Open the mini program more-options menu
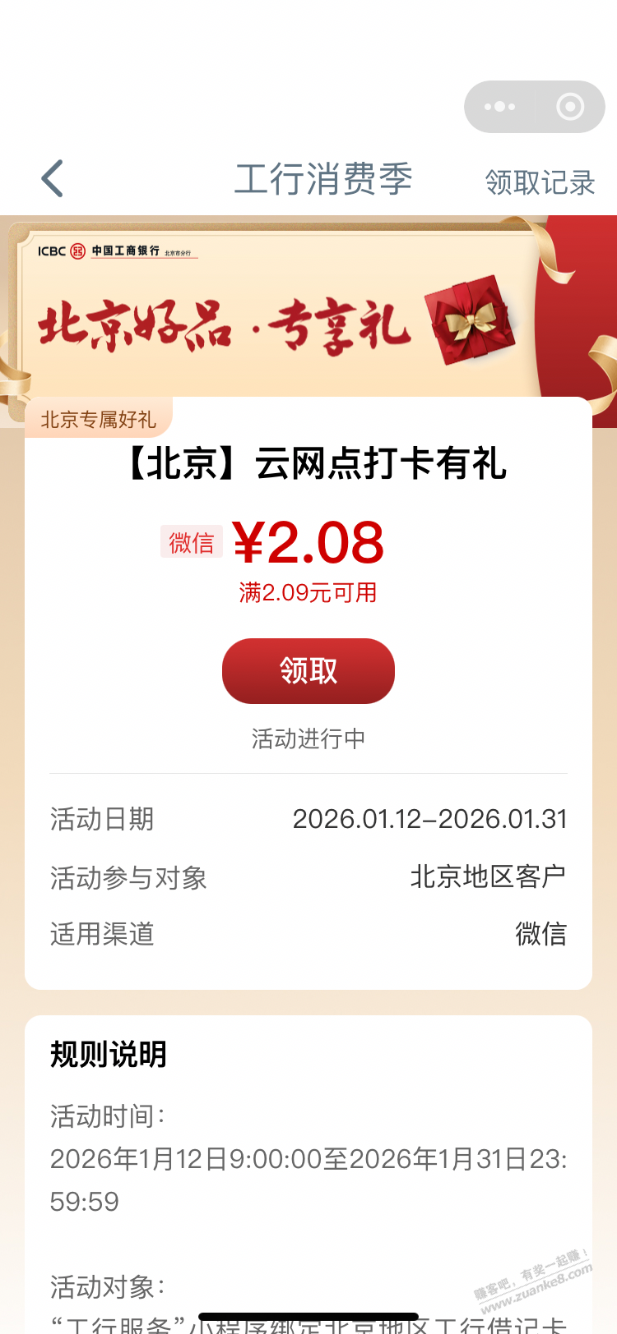617x1334 pixels. pyautogui.click(x=499, y=107)
